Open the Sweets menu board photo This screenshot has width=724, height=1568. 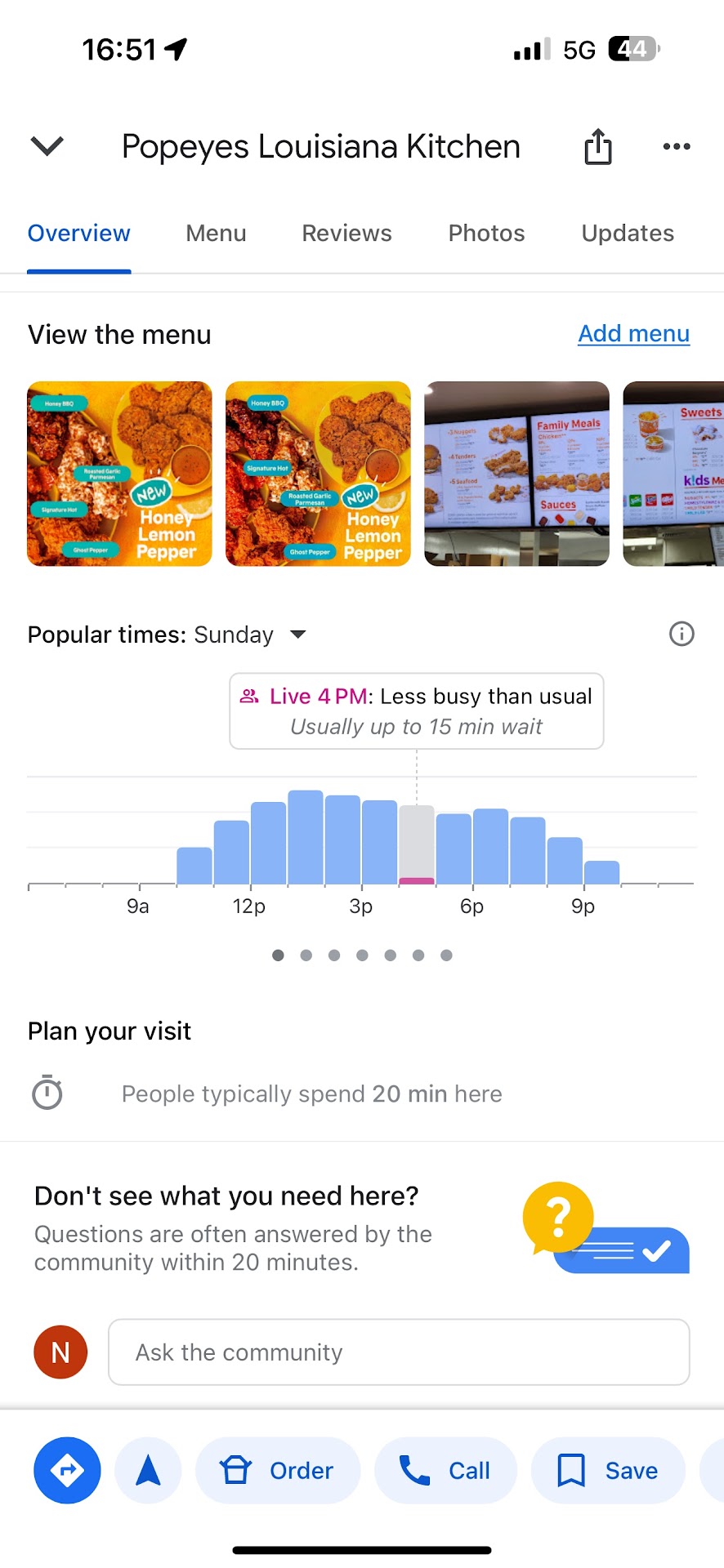coord(673,474)
